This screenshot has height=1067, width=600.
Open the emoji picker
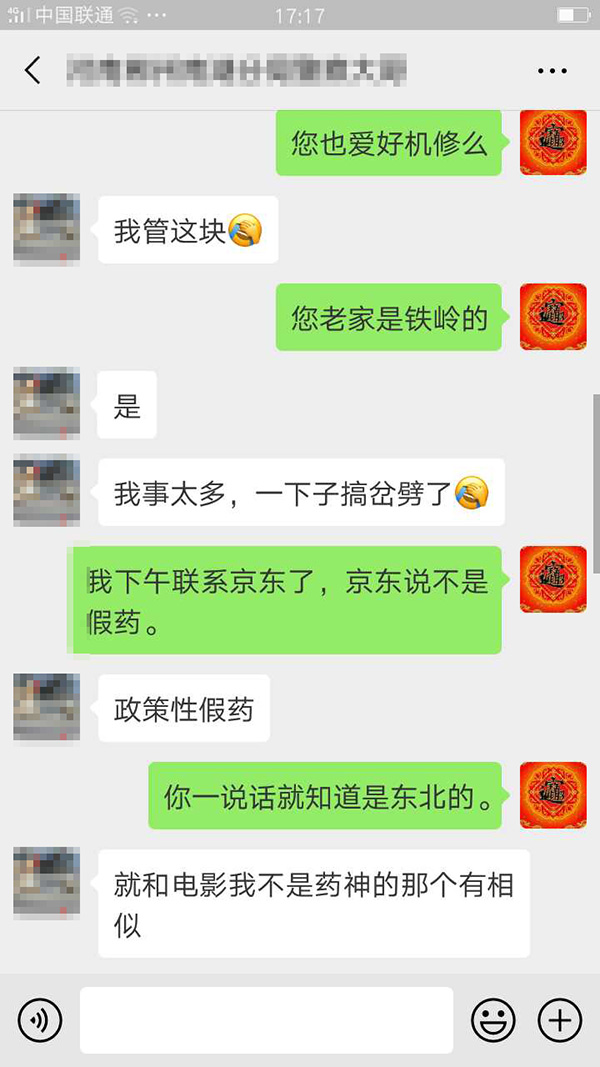tap(493, 1020)
